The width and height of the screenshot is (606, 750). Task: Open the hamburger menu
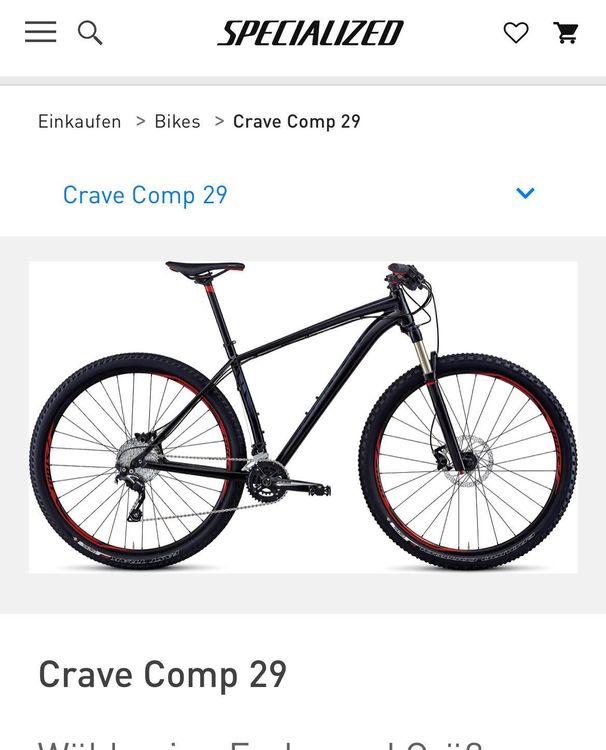[40, 32]
